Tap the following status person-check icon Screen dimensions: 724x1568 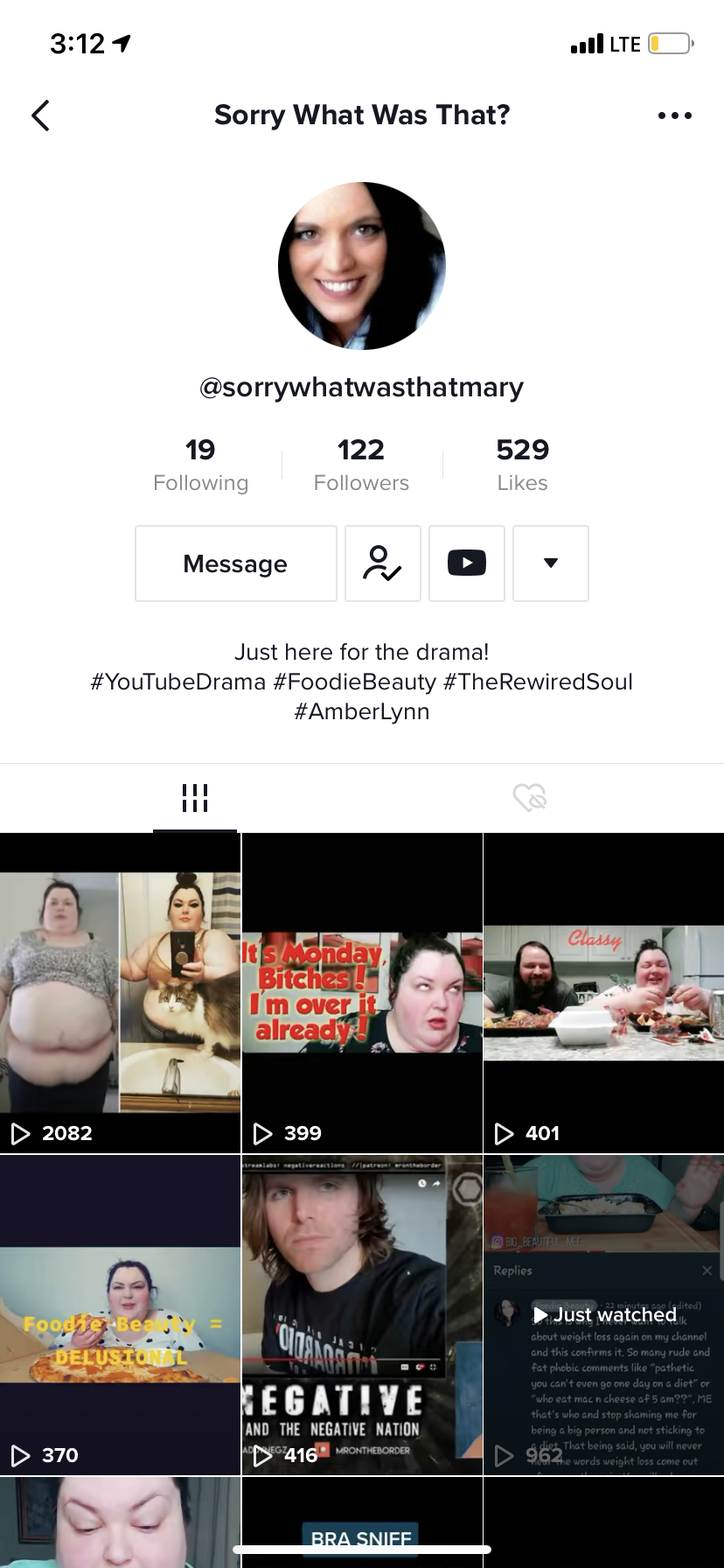(383, 563)
